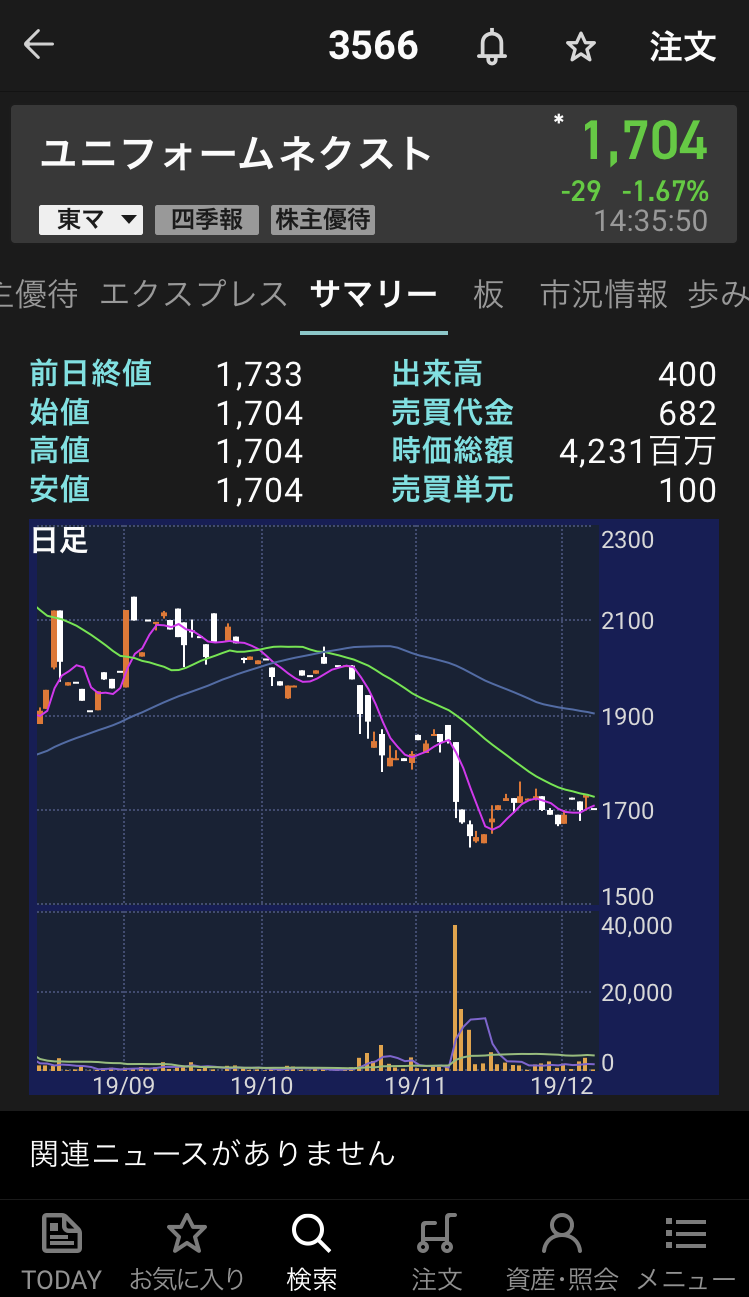Open the メニュー tab
Screen dimensions: 749x1297
(686, 1250)
